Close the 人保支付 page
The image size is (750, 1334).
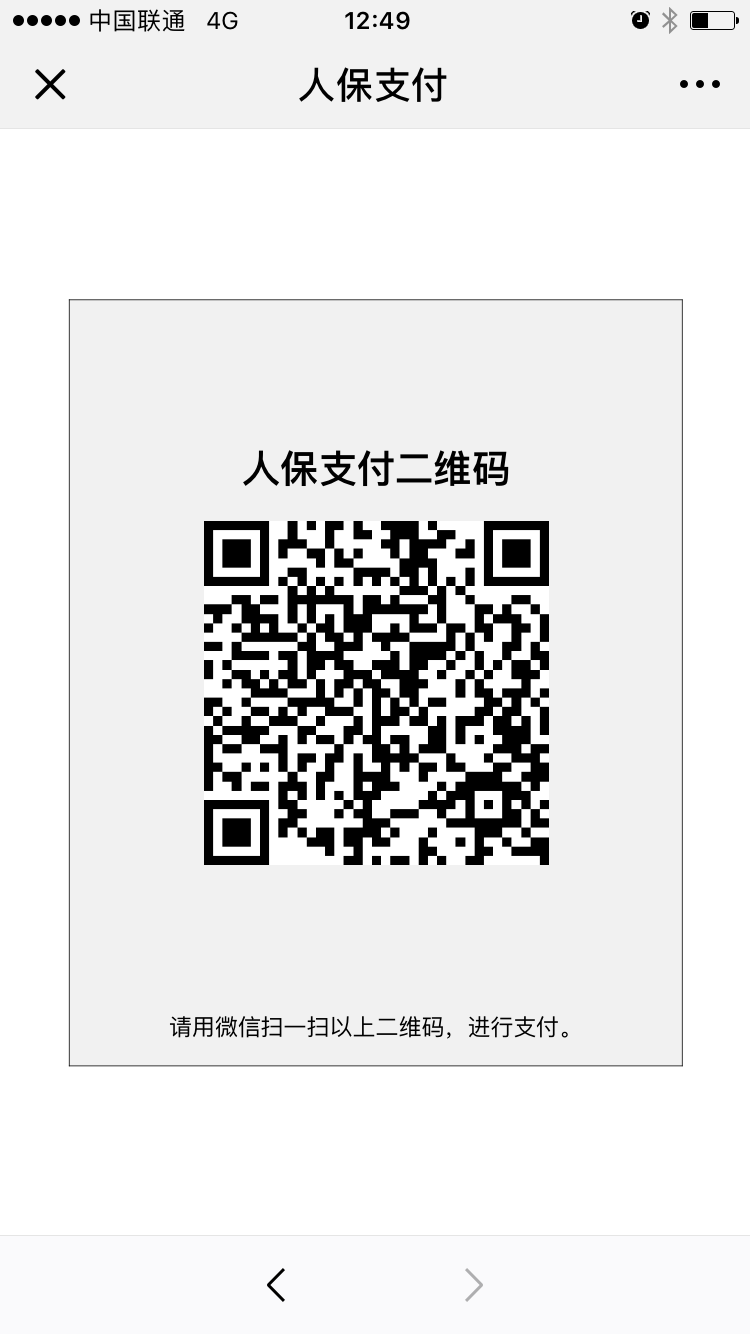pyautogui.click(x=50, y=85)
